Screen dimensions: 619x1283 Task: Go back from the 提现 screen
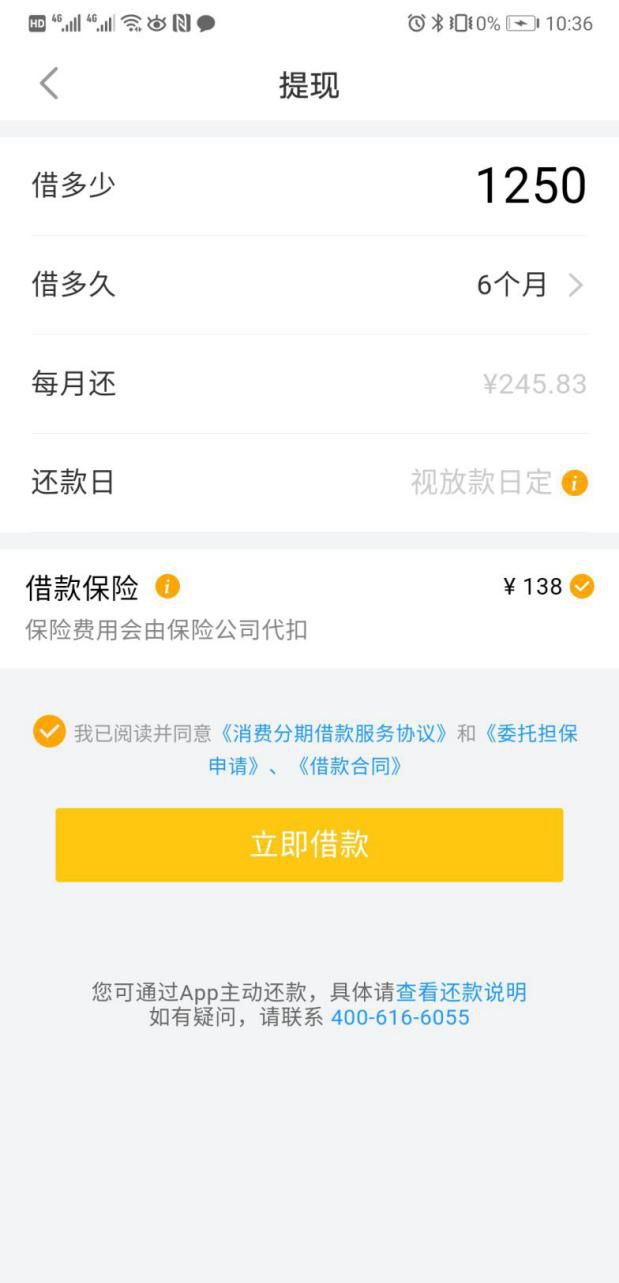48,84
